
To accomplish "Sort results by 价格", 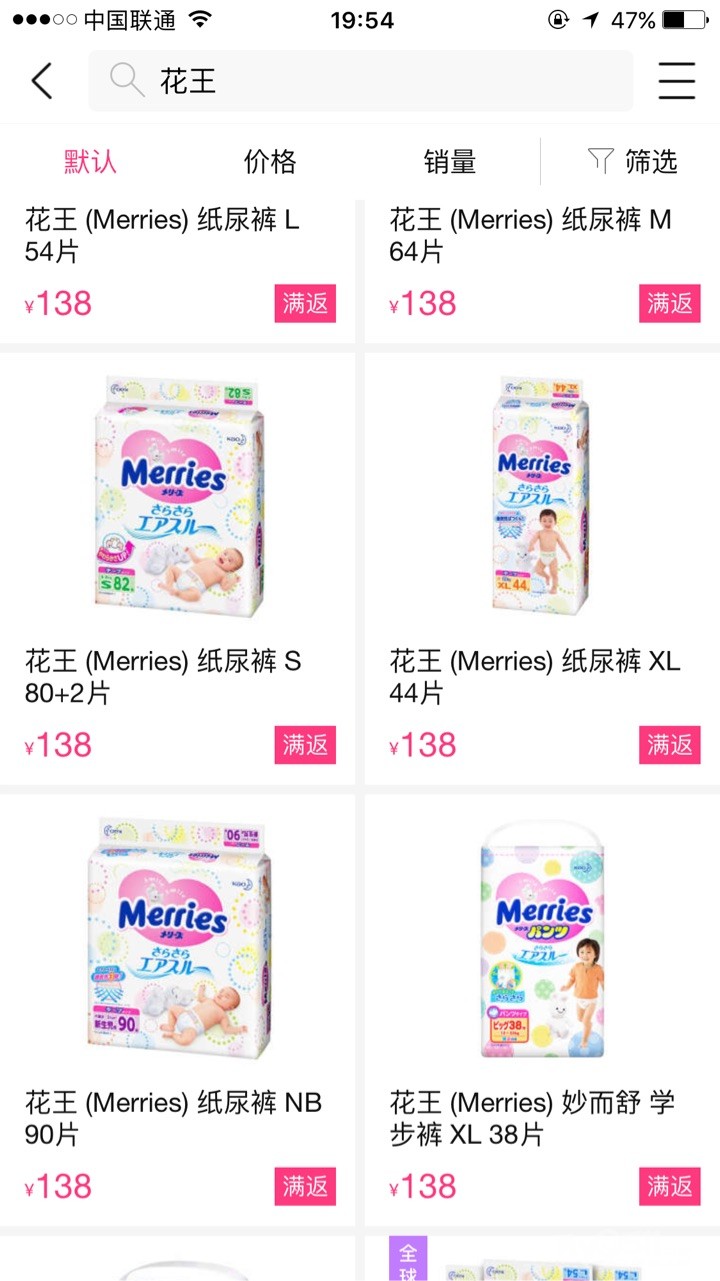I will coord(270,162).
